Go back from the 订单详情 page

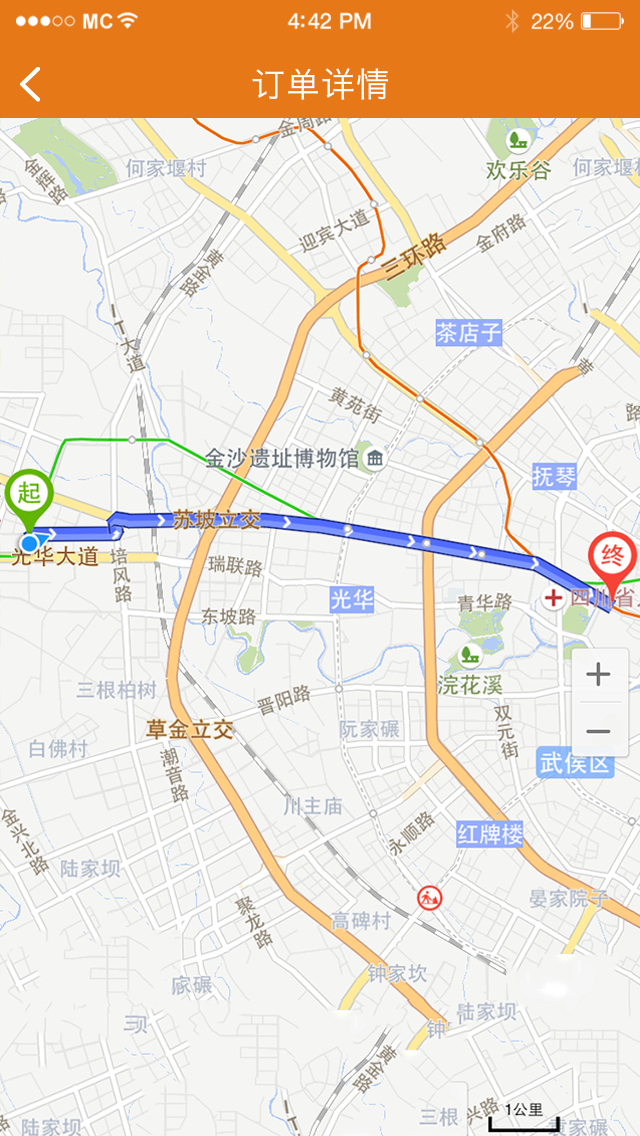[30, 84]
